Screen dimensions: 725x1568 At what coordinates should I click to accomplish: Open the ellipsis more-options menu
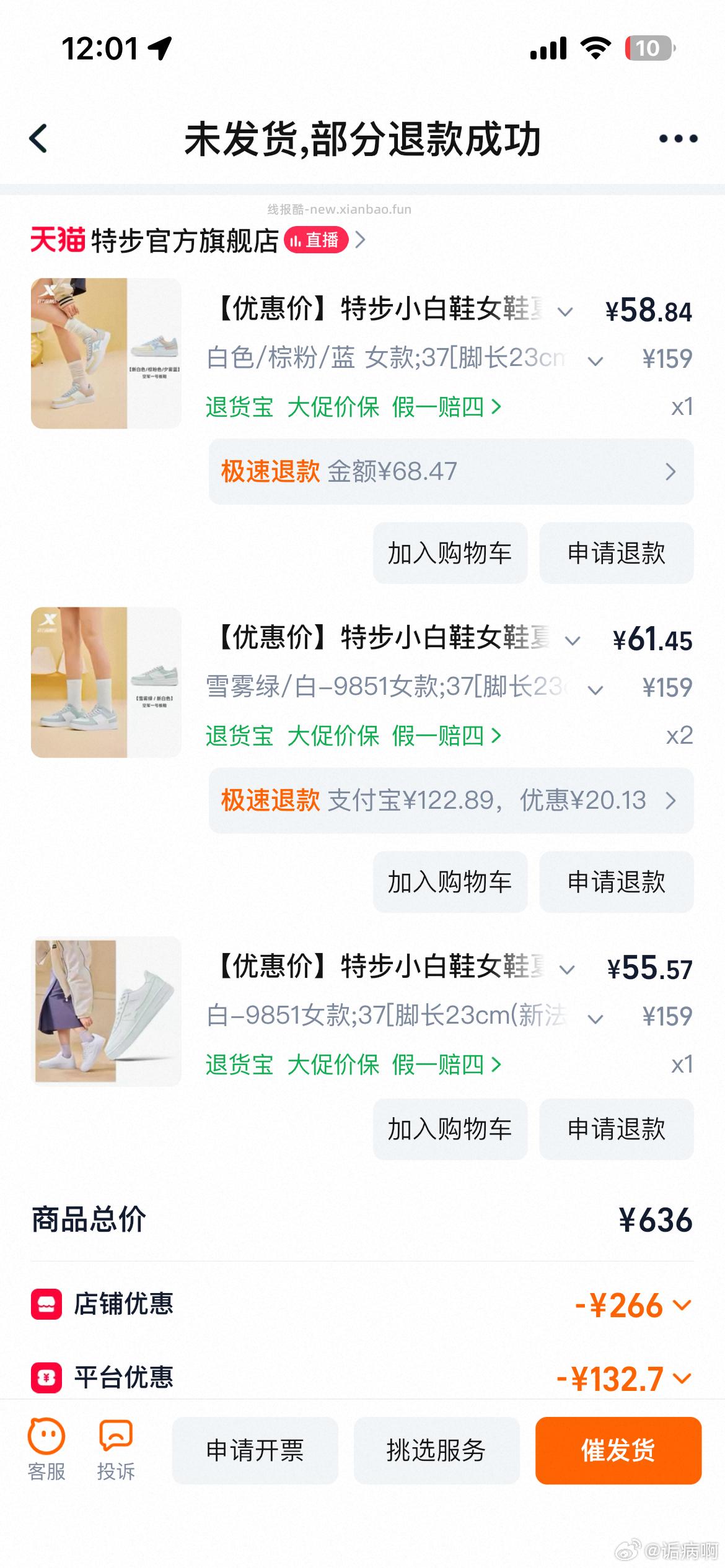click(677, 138)
